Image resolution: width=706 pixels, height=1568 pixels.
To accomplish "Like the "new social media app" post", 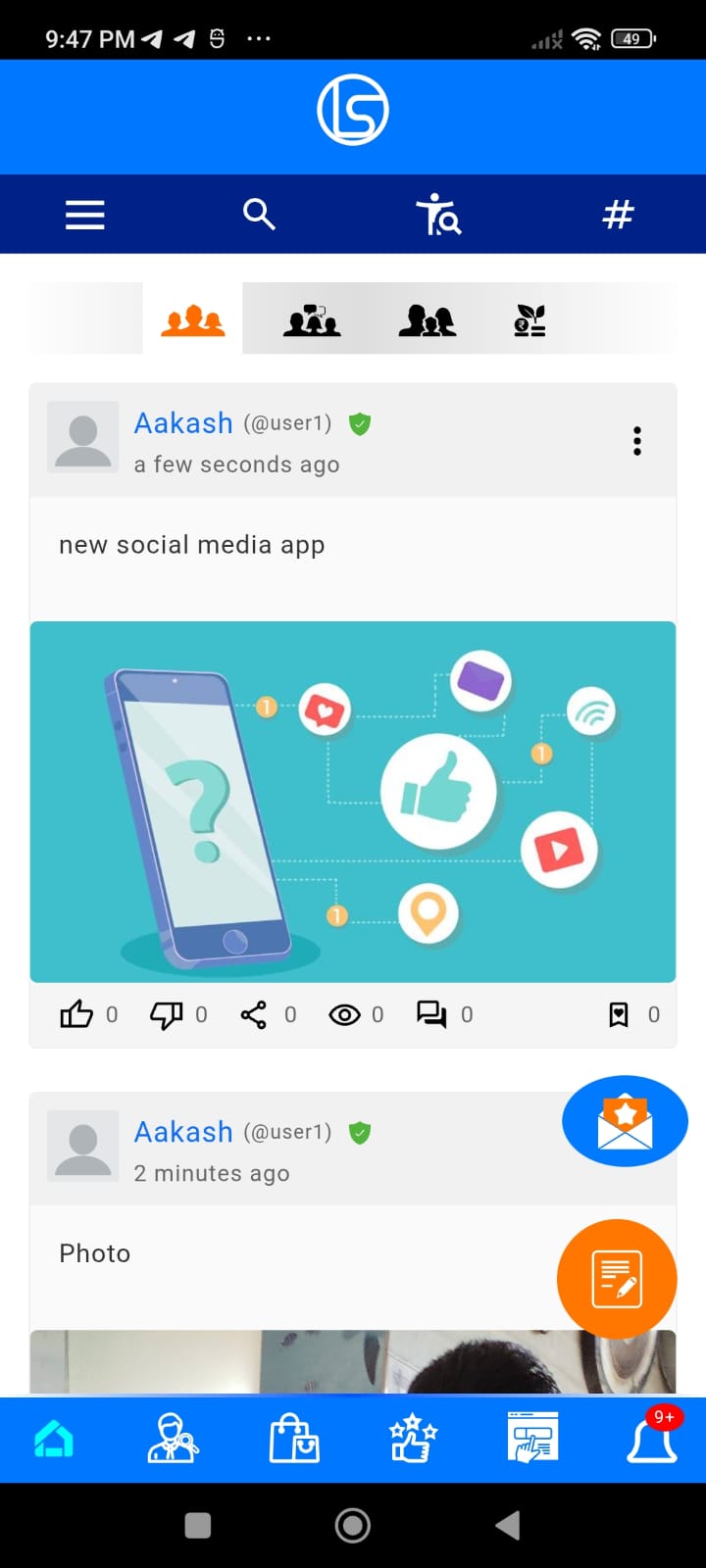I will (76, 1014).
